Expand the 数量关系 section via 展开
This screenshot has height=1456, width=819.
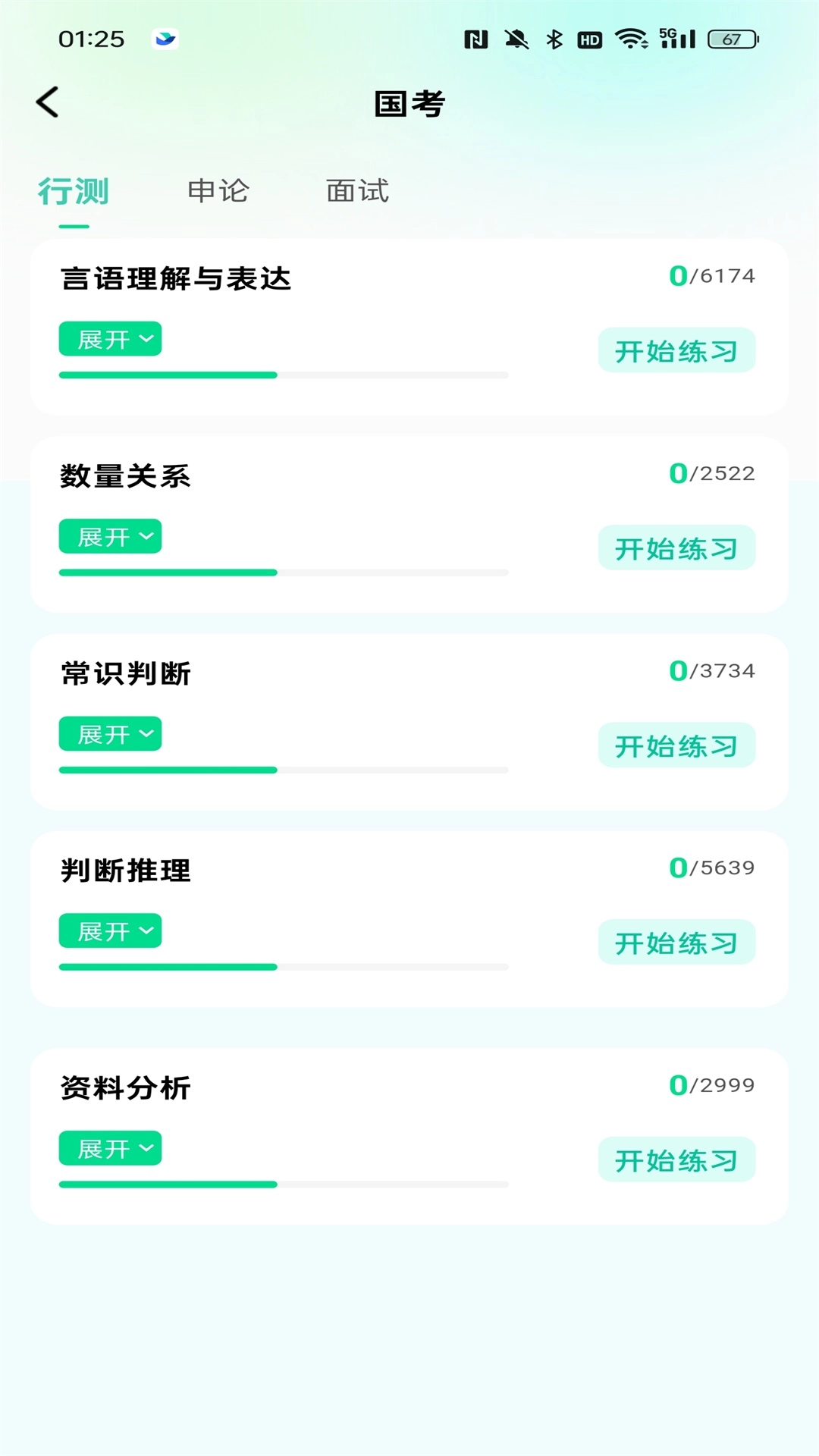[x=109, y=536]
